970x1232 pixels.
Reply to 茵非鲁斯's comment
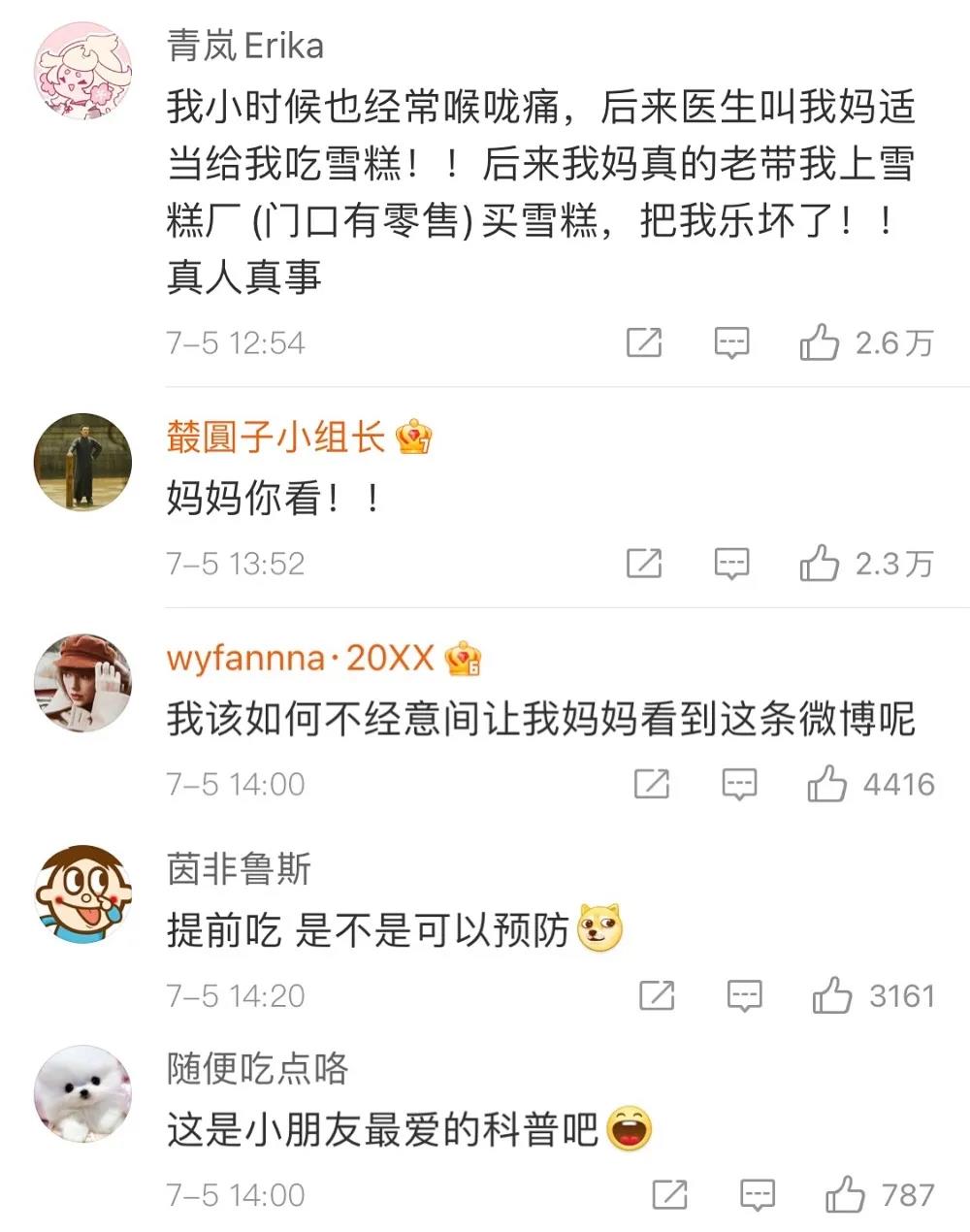[x=744, y=995]
